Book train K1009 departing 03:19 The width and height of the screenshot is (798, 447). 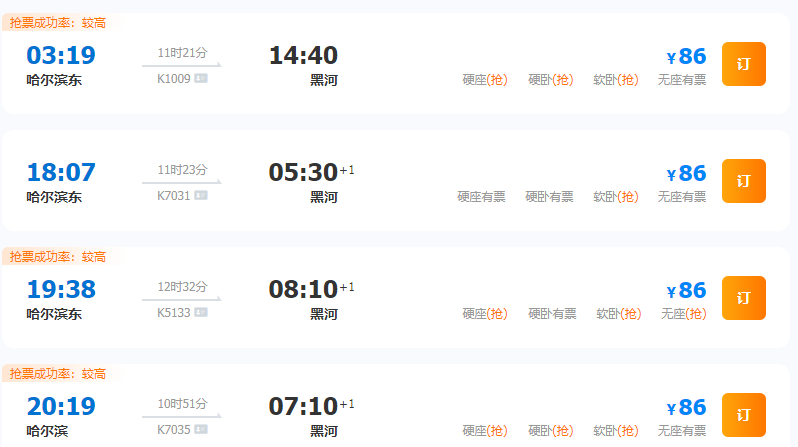743,64
